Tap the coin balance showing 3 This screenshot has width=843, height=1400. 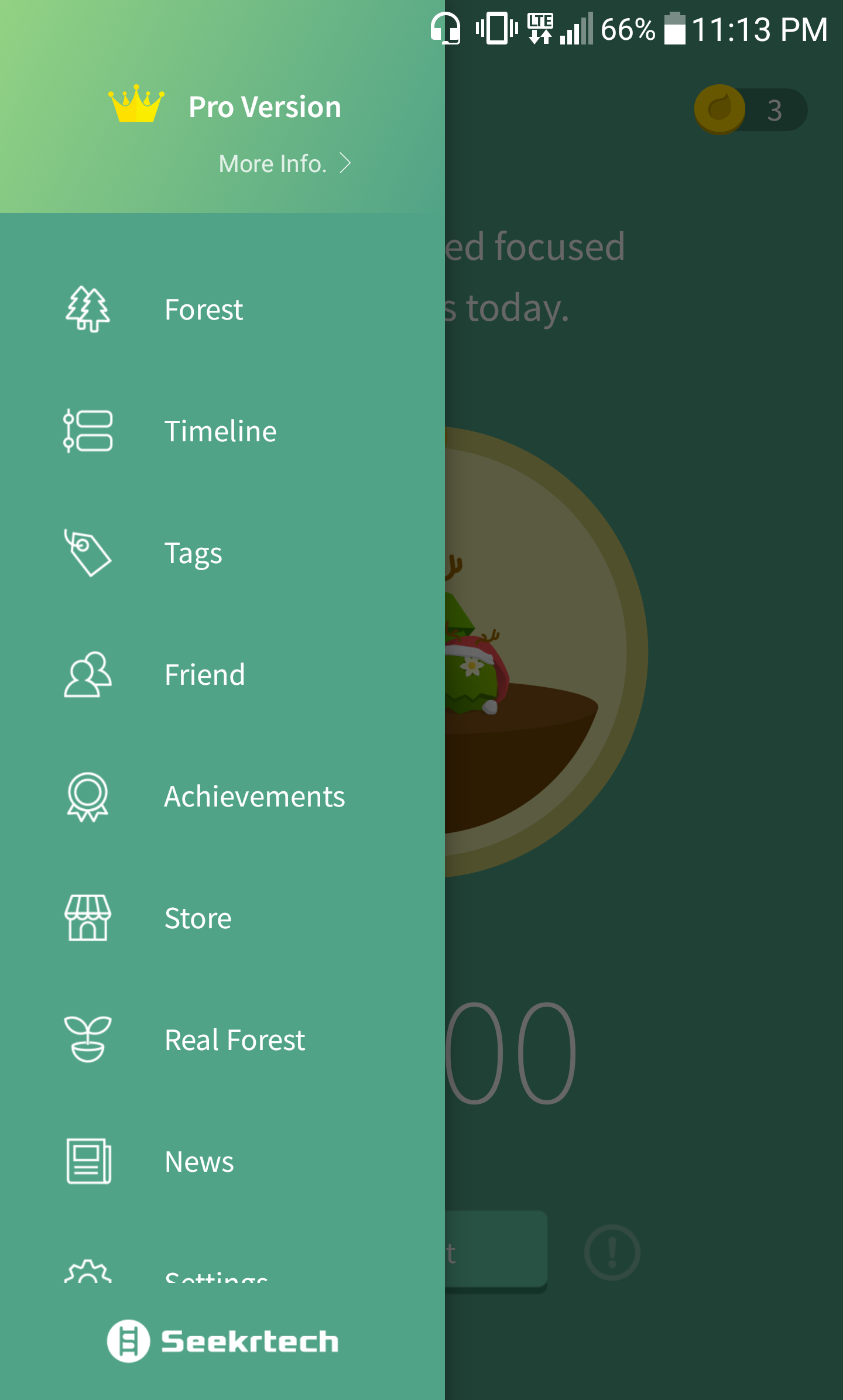pyautogui.click(x=751, y=110)
